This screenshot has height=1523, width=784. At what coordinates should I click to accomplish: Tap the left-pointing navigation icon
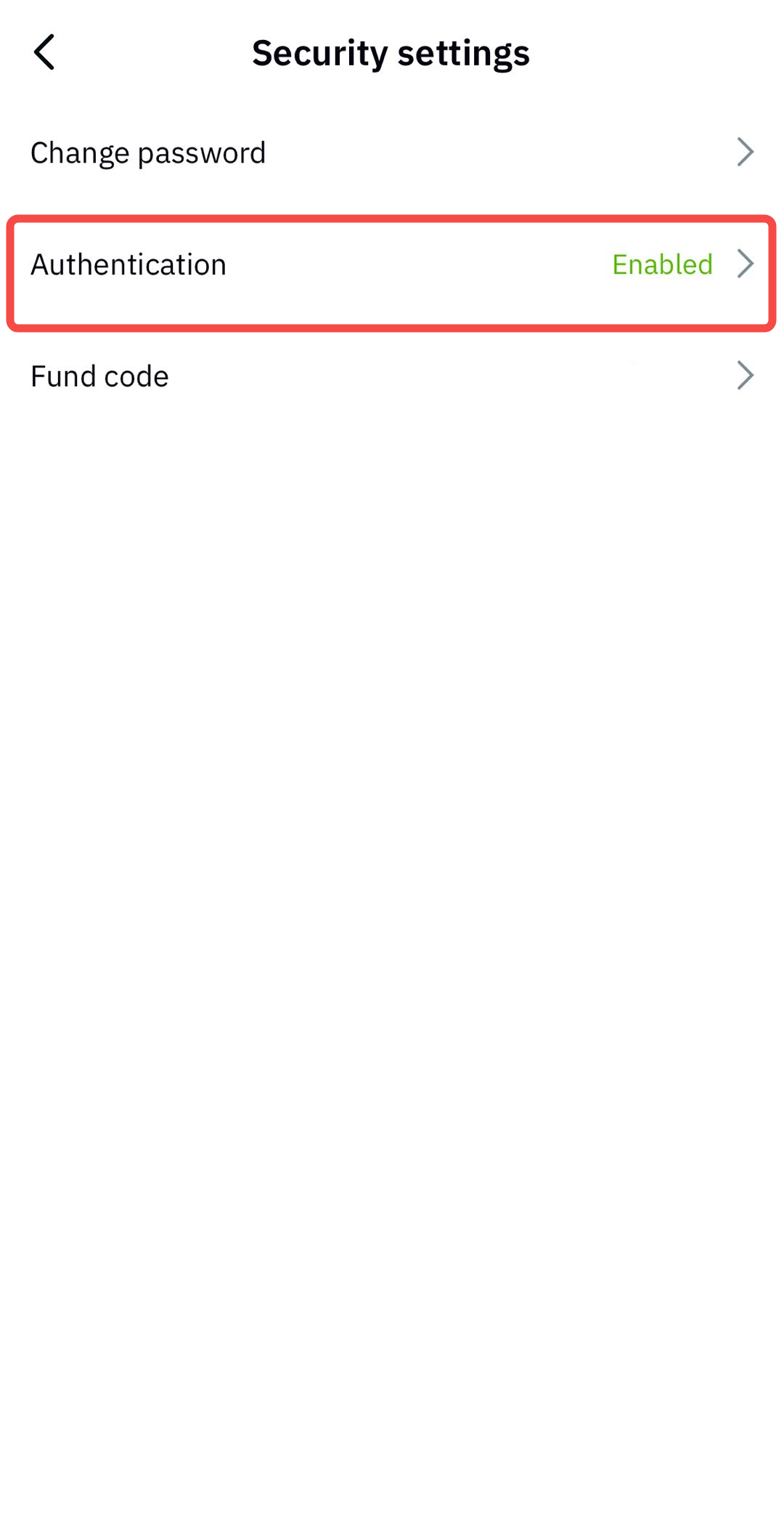[x=45, y=52]
